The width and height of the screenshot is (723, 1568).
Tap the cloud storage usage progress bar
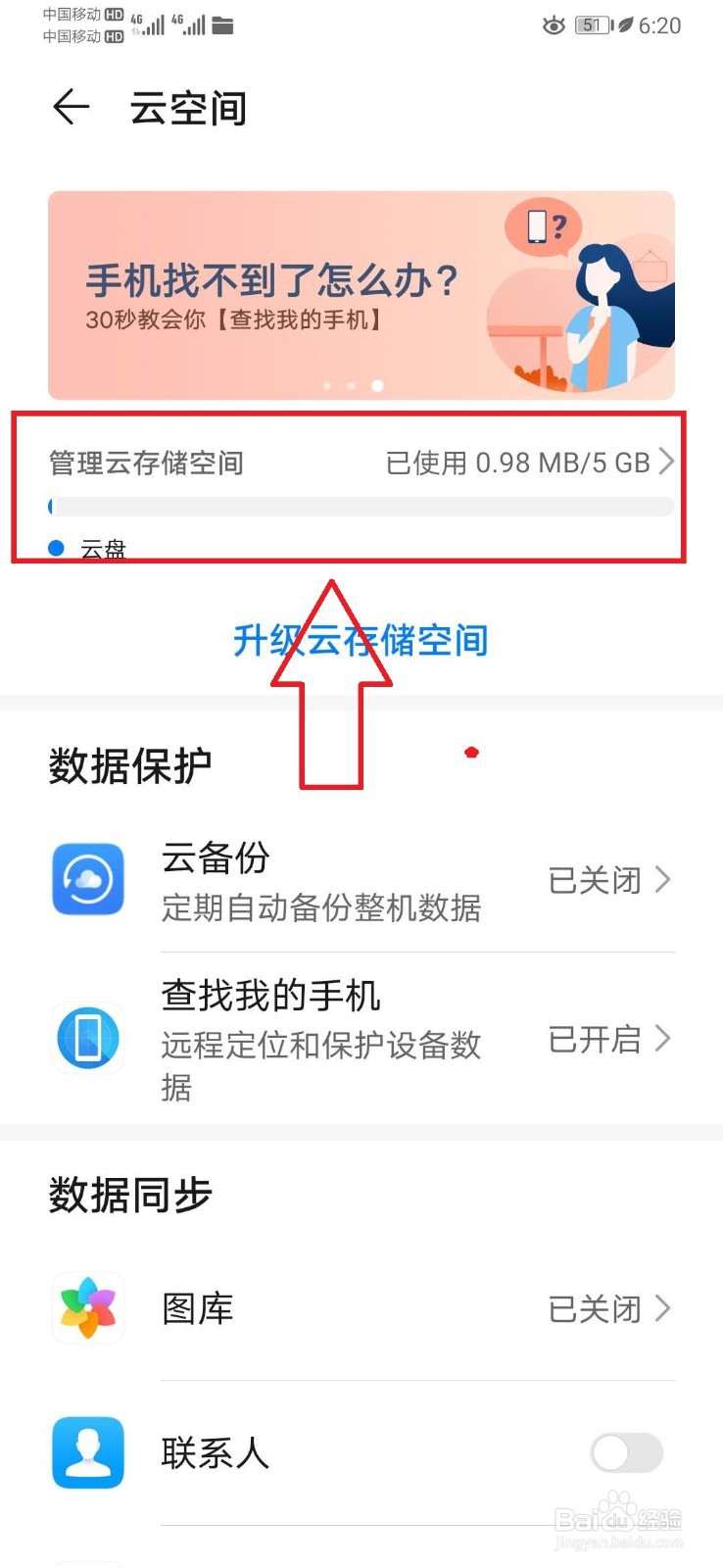361,506
